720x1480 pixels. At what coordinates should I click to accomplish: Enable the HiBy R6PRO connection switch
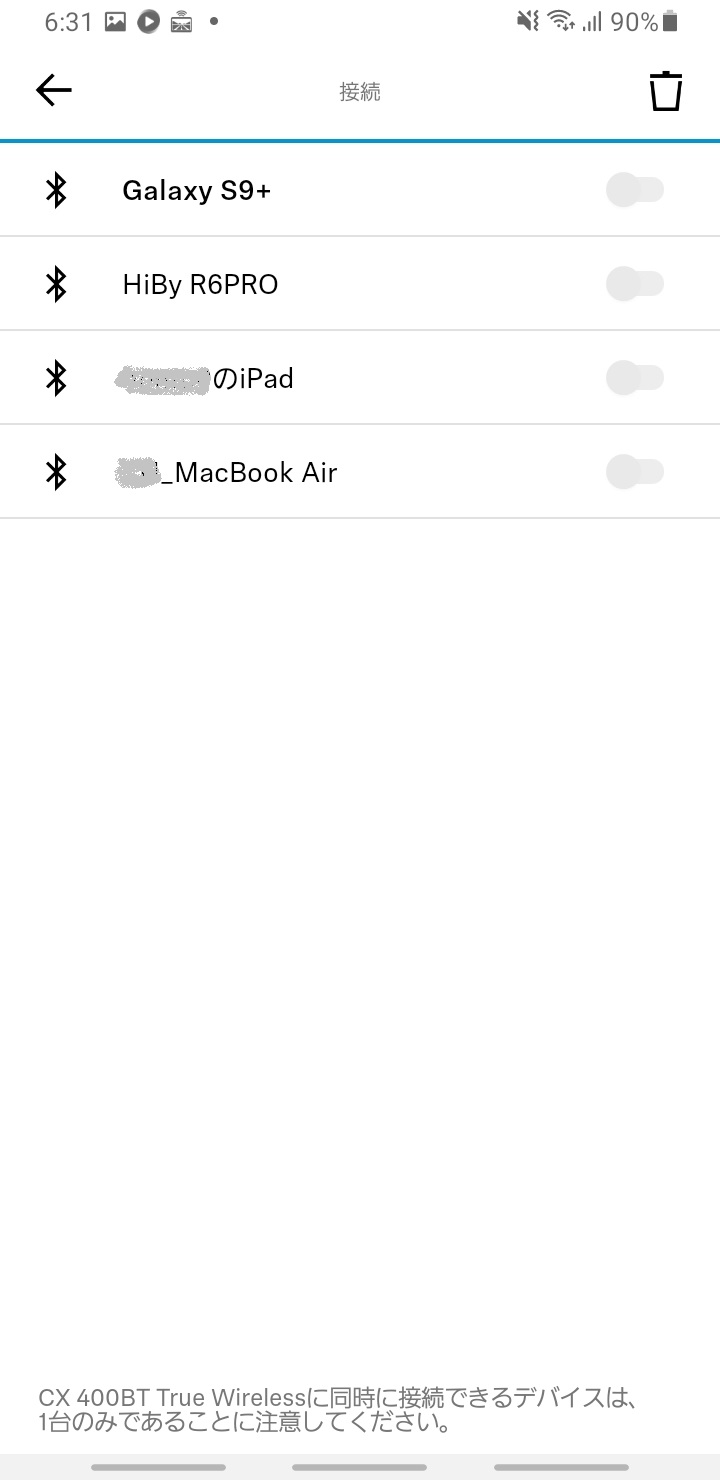(x=635, y=284)
